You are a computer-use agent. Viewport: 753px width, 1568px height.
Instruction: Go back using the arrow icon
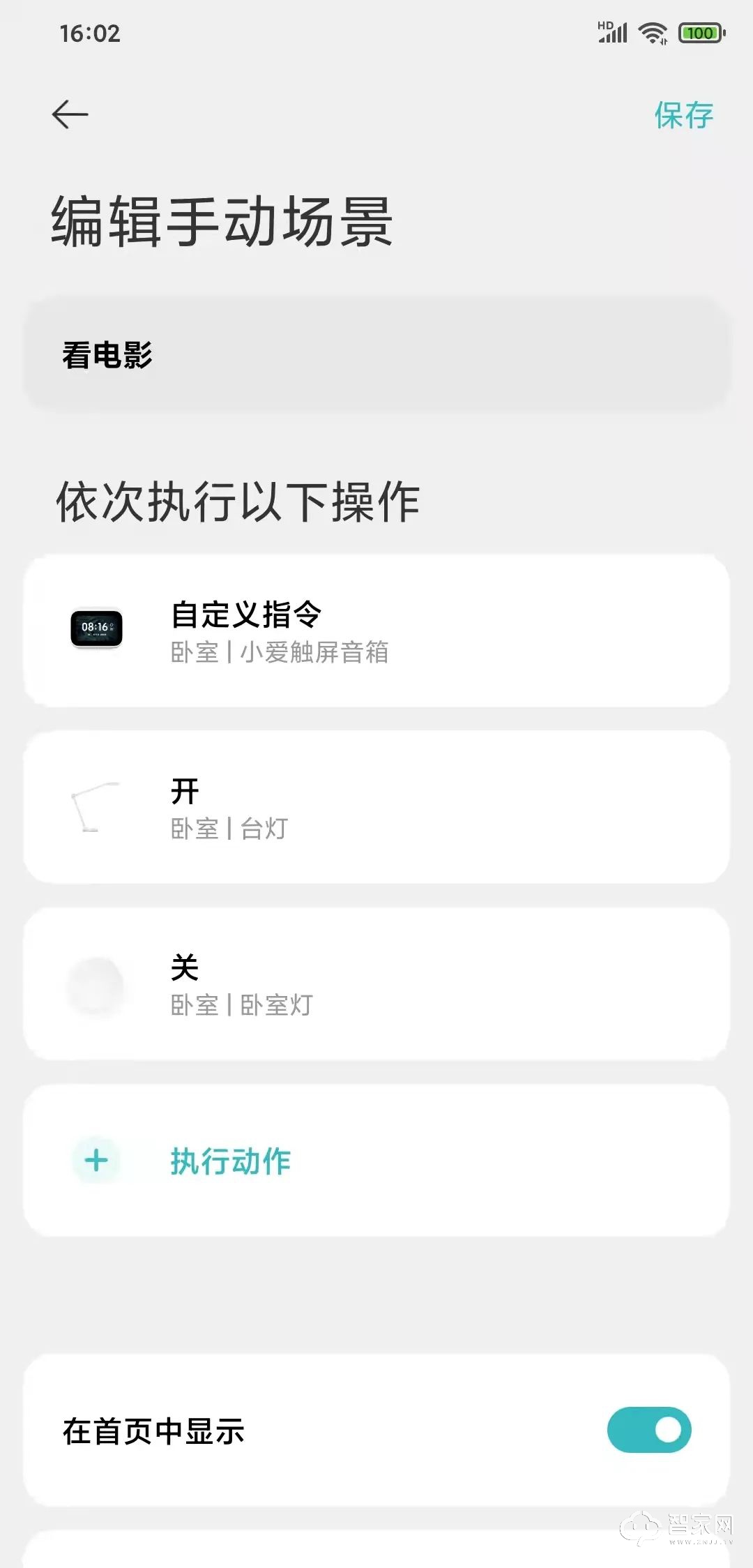point(70,114)
